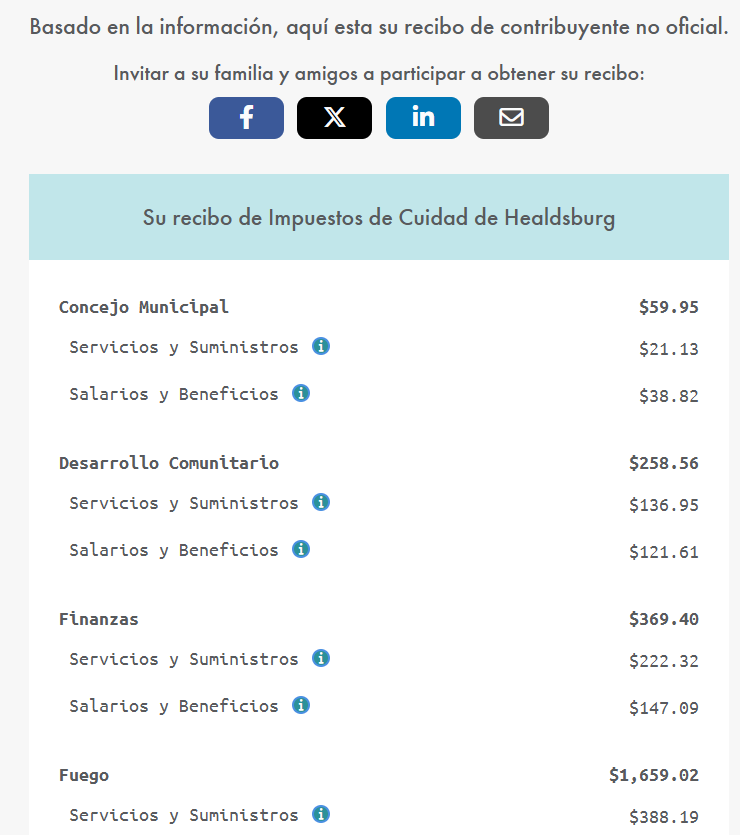View details for Desarrollo Comunitario Salarios y Beneficios
740x835 pixels.
(x=301, y=549)
